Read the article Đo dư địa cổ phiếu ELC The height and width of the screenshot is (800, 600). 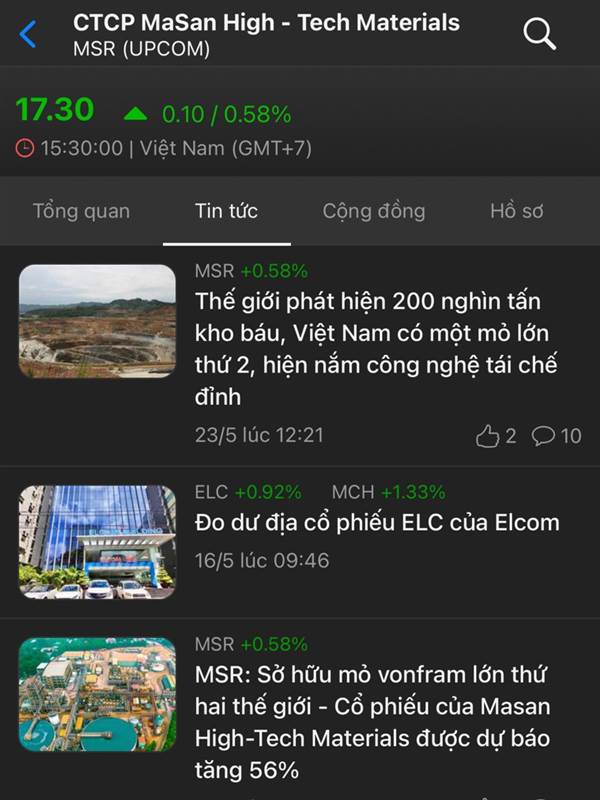(376, 523)
